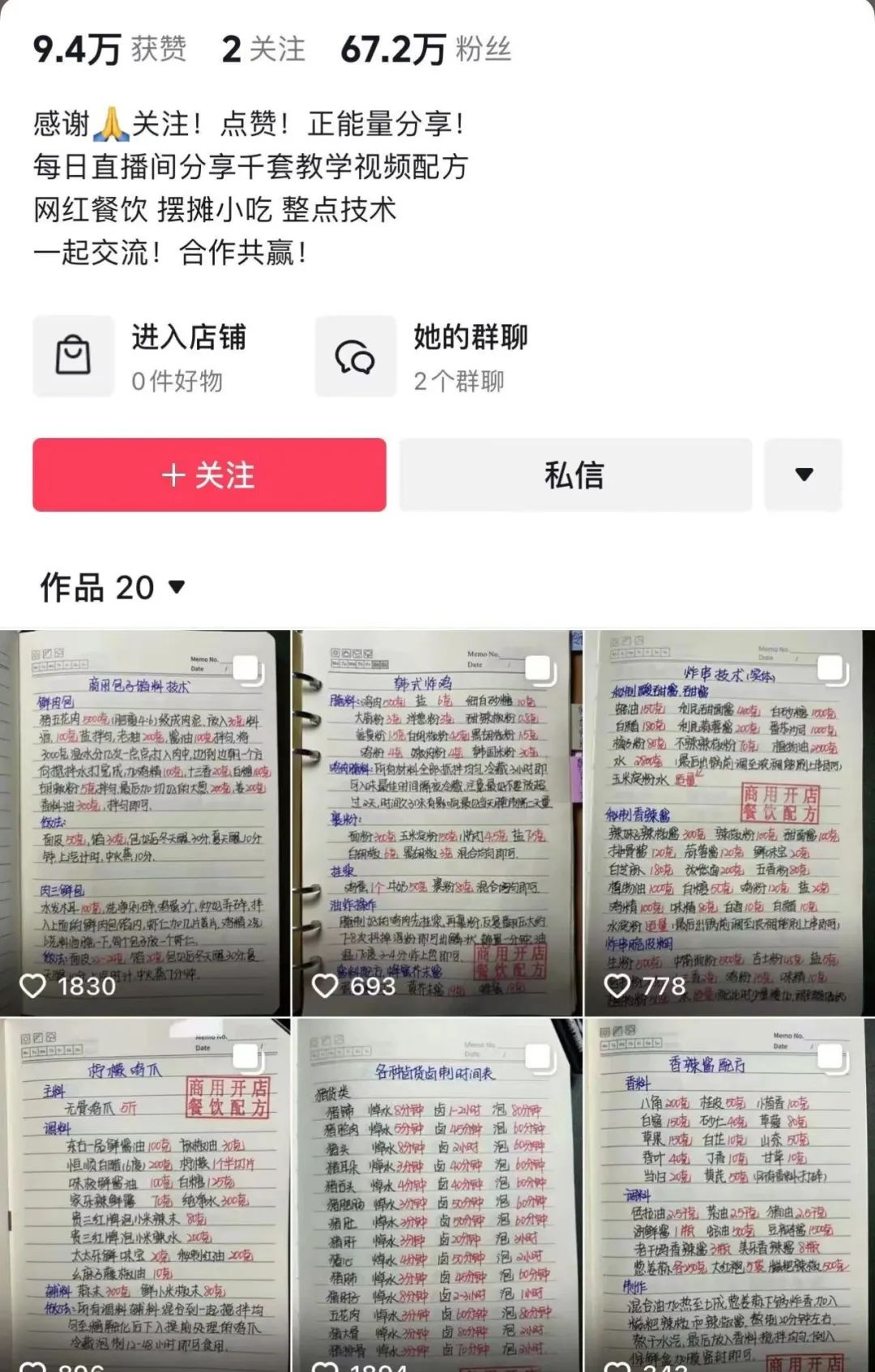Open the post with 693 likes

click(437, 822)
